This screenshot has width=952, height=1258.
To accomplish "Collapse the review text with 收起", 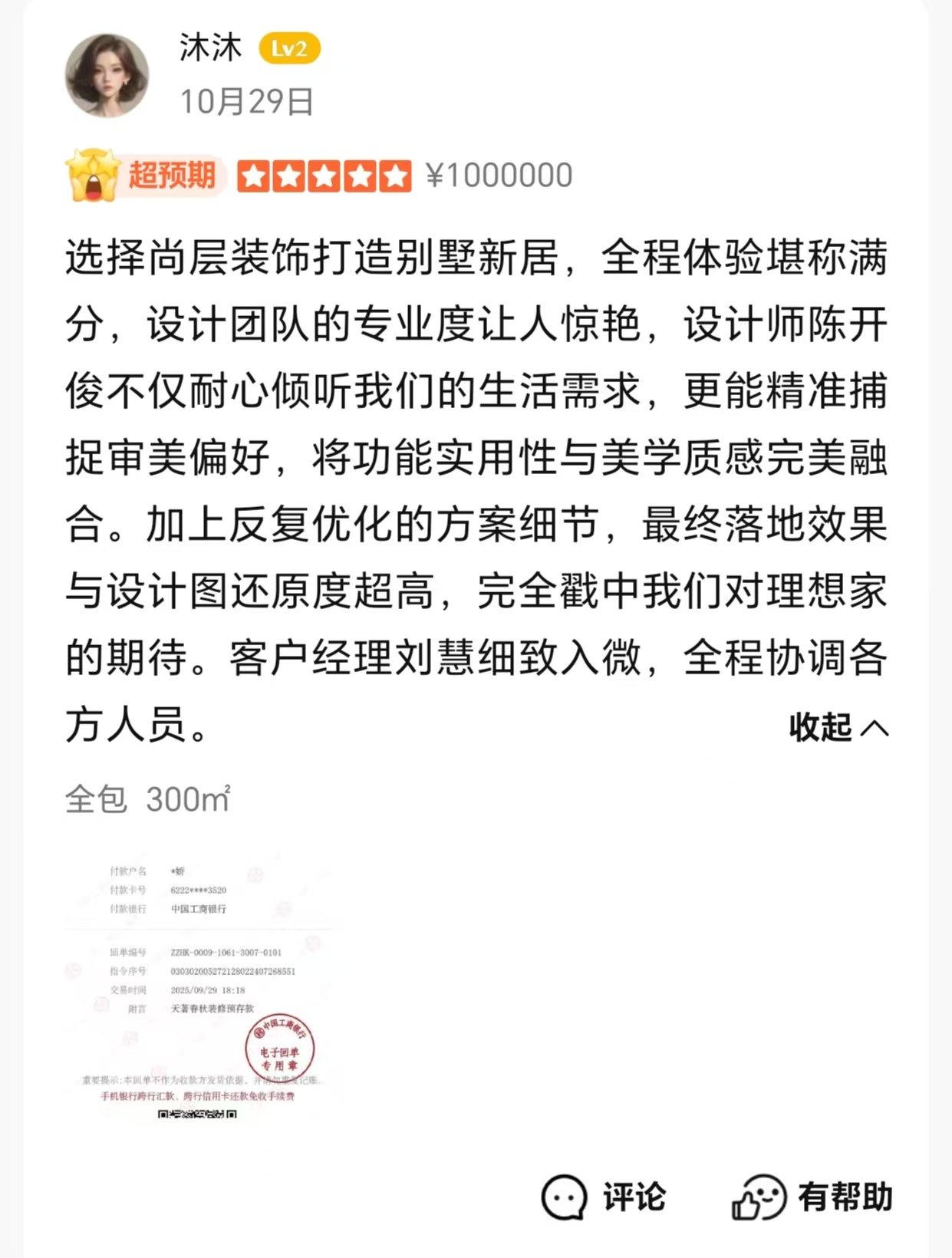I will (838, 727).
